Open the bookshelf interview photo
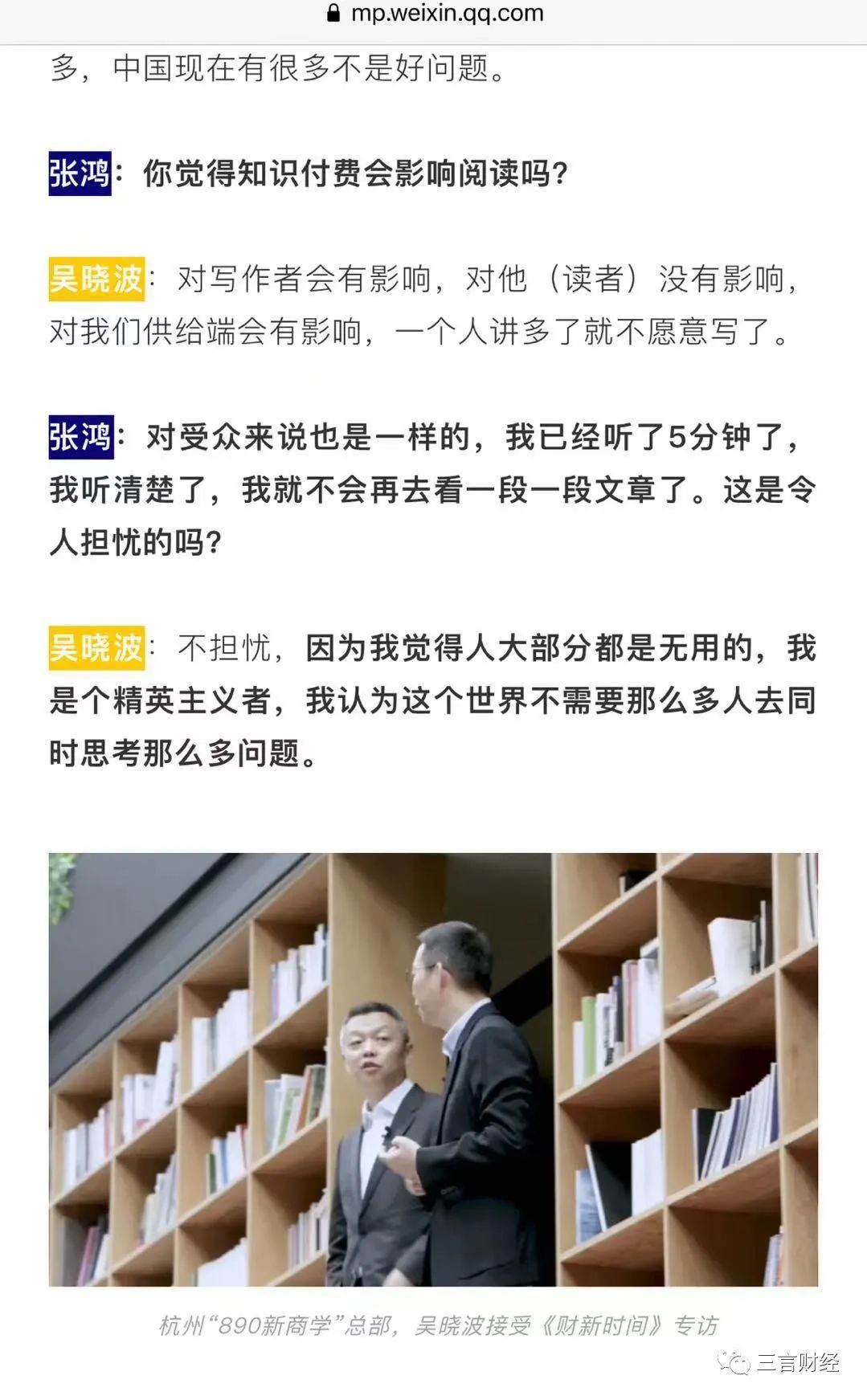The height and width of the screenshot is (1400, 867). coord(433,1069)
